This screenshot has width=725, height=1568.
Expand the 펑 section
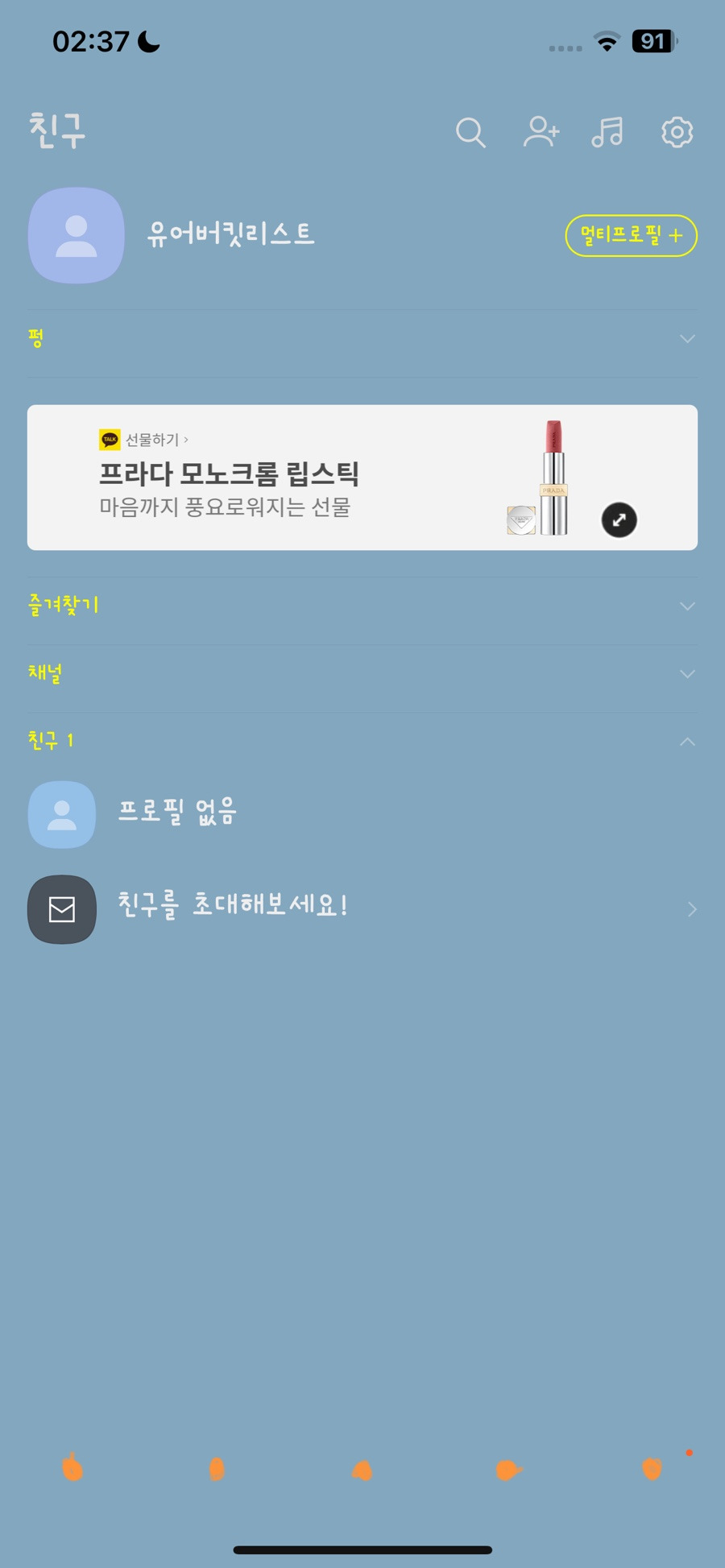(362, 339)
